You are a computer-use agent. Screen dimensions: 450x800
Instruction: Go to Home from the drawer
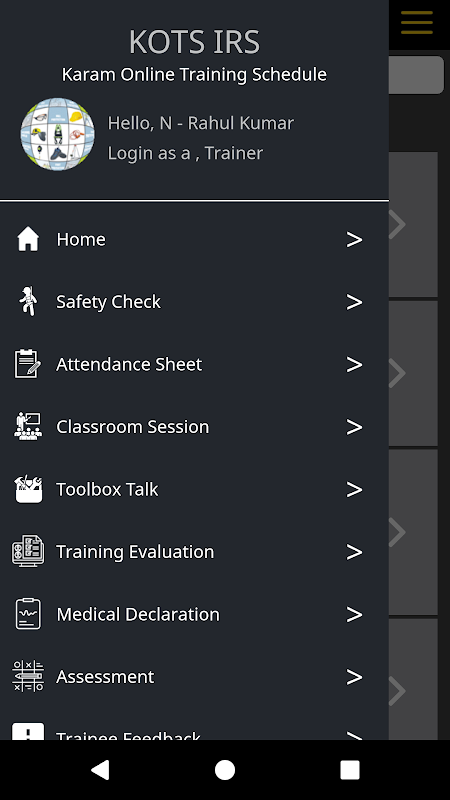point(194,239)
